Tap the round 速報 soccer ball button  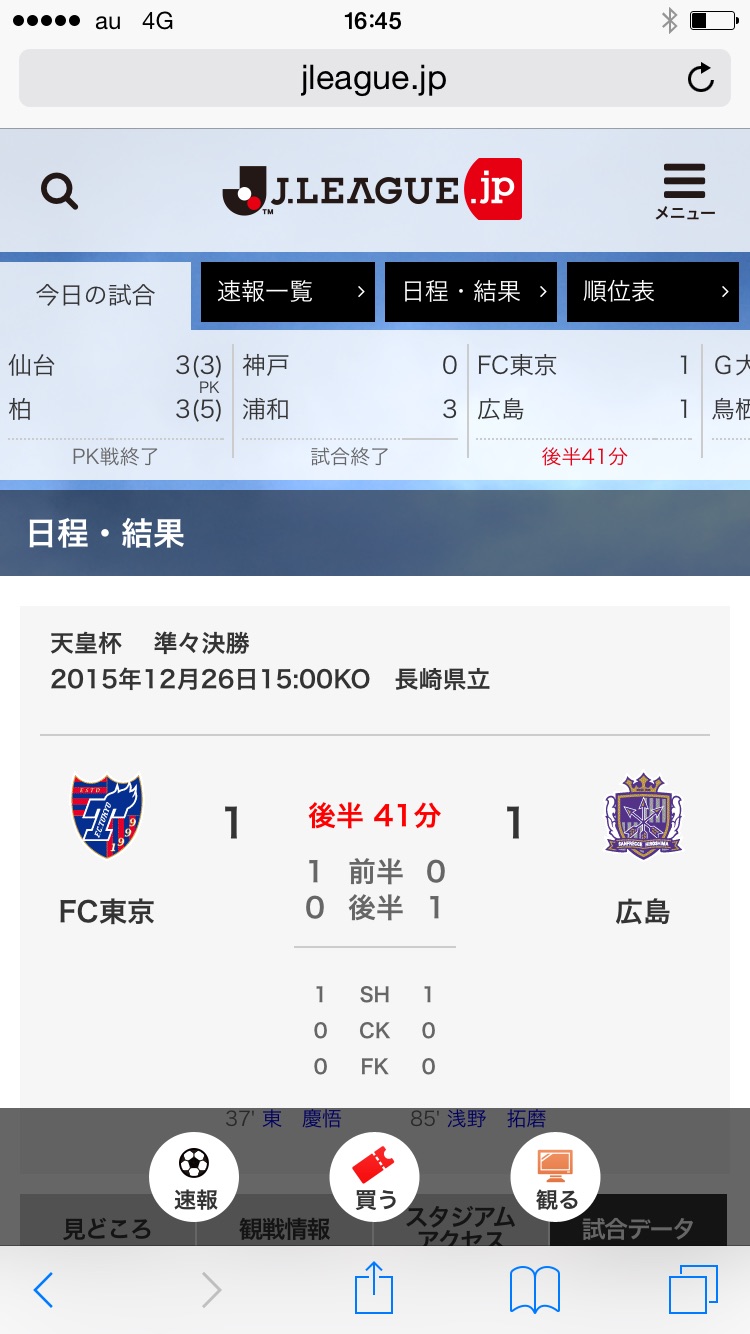click(194, 1177)
